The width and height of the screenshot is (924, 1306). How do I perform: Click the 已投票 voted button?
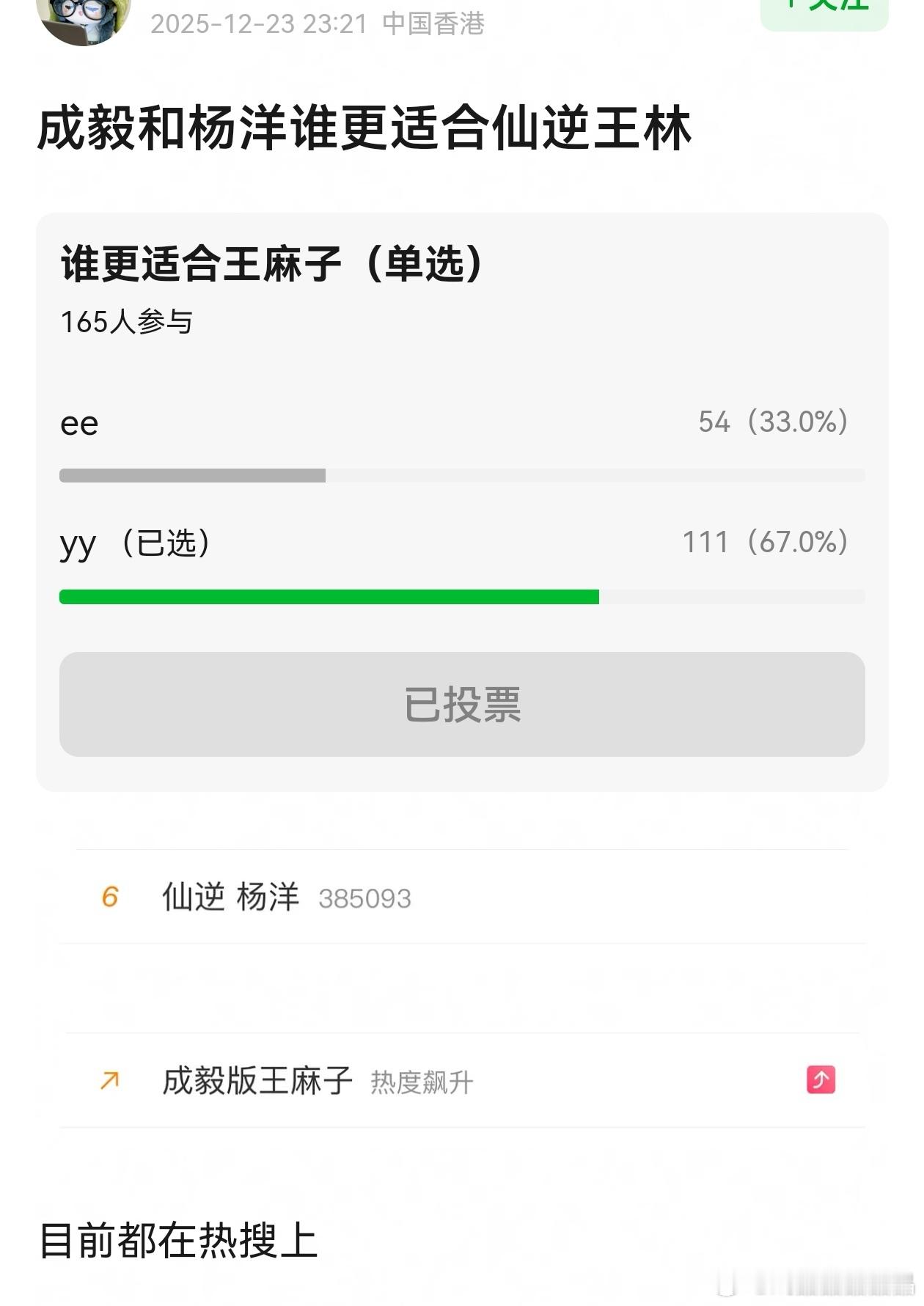click(x=462, y=704)
